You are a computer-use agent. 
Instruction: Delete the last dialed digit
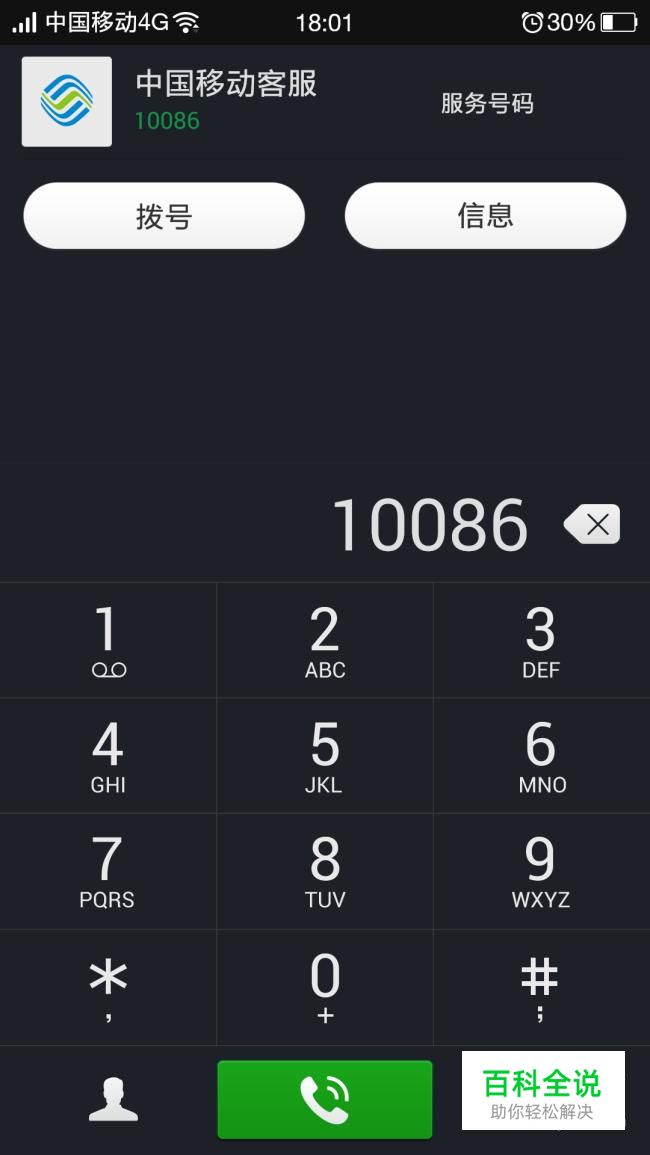pyautogui.click(x=593, y=524)
